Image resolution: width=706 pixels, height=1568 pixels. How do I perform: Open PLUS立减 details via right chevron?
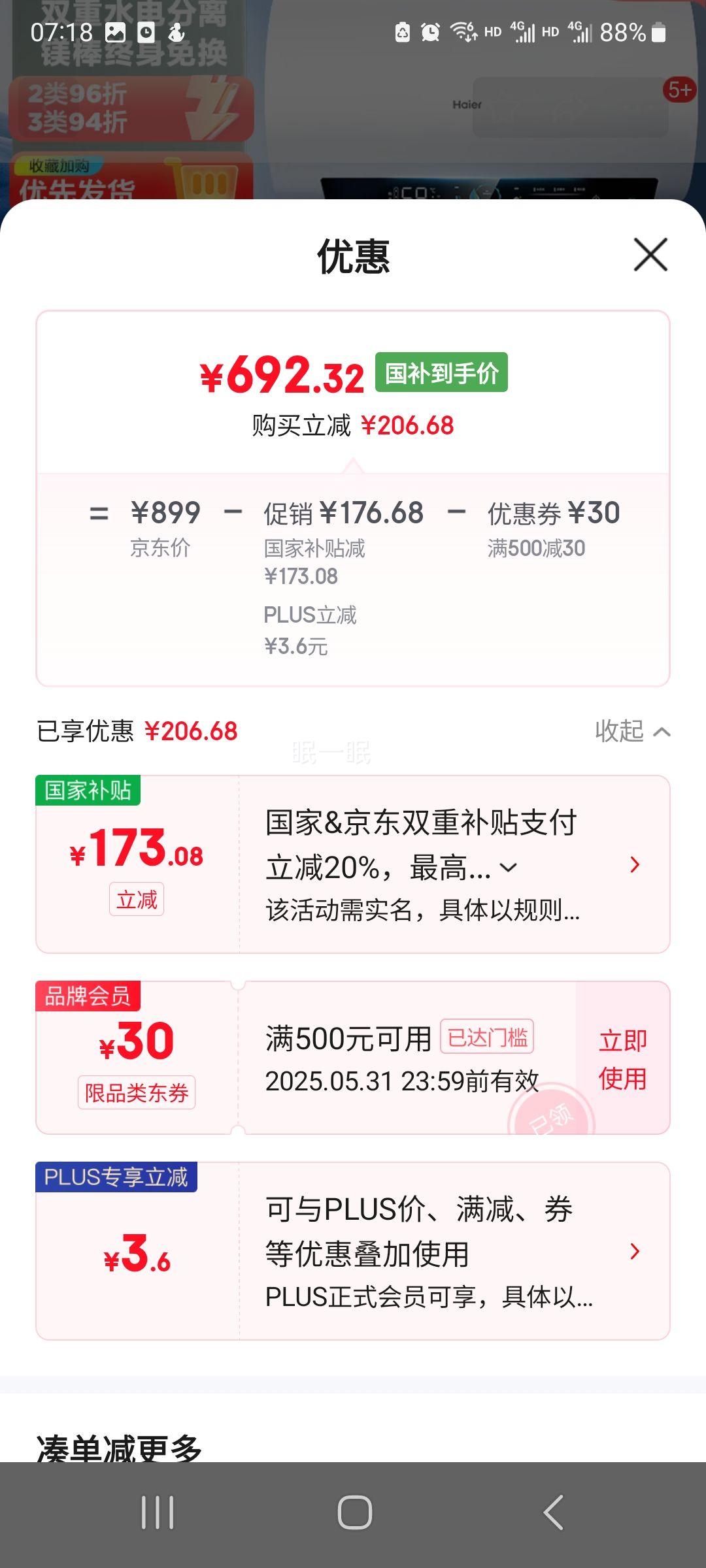click(633, 1251)
